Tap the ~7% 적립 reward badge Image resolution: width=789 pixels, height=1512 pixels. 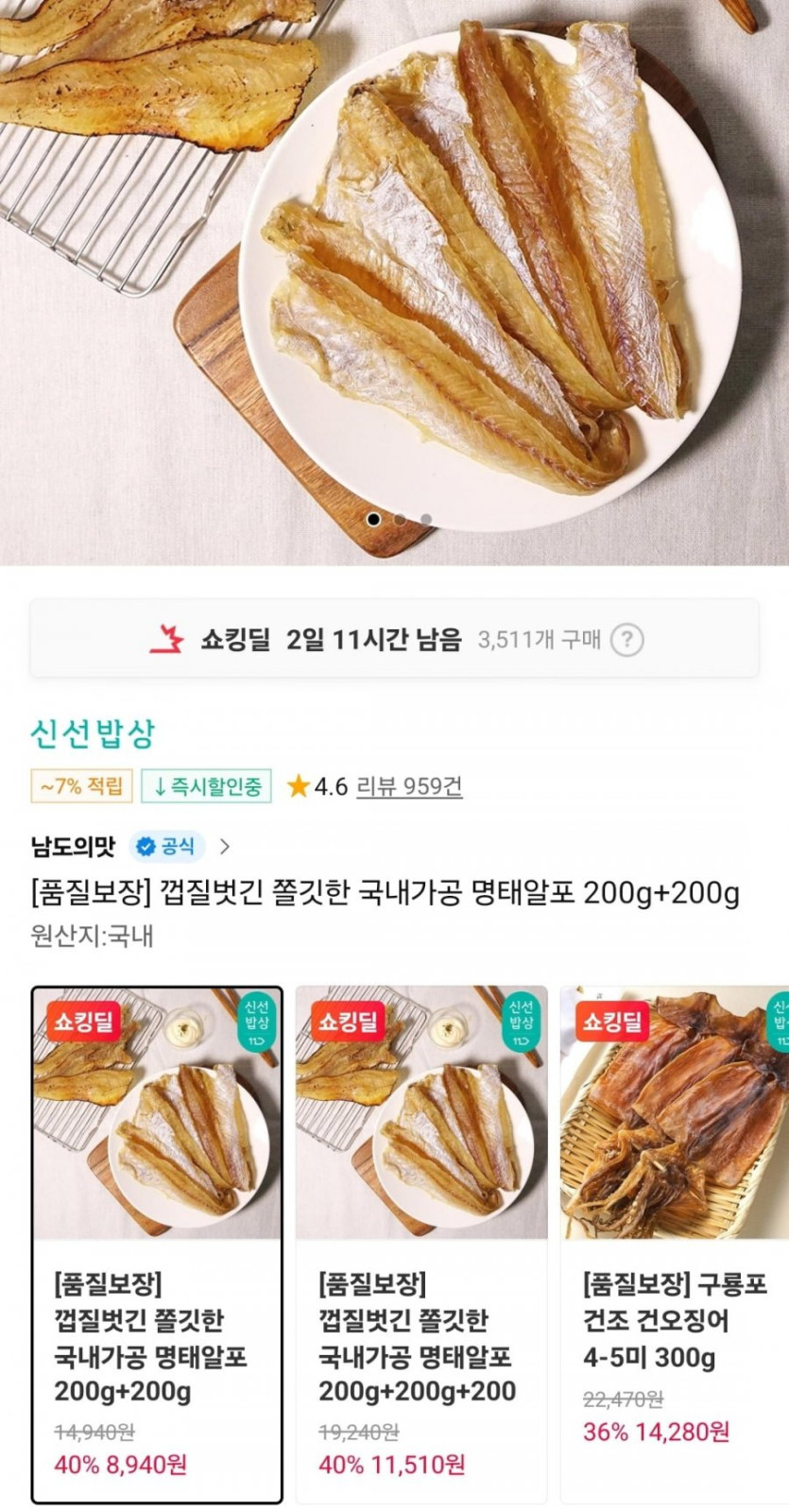coord(81,786)
